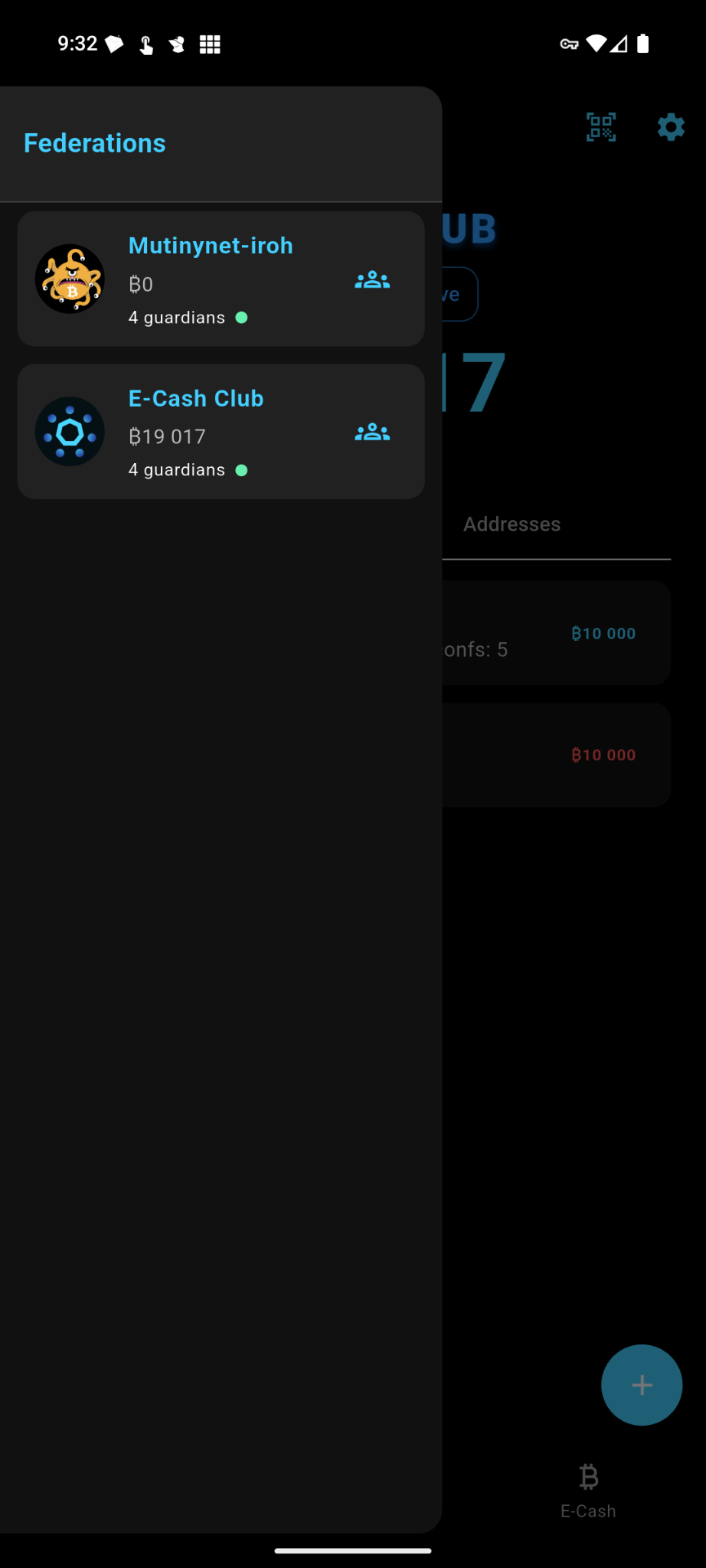Image resolution: width=706 pixels, height=1568 pixels.
Task: View guardians of Mutinynet-iroh federation
Action: tap(372, 279)
